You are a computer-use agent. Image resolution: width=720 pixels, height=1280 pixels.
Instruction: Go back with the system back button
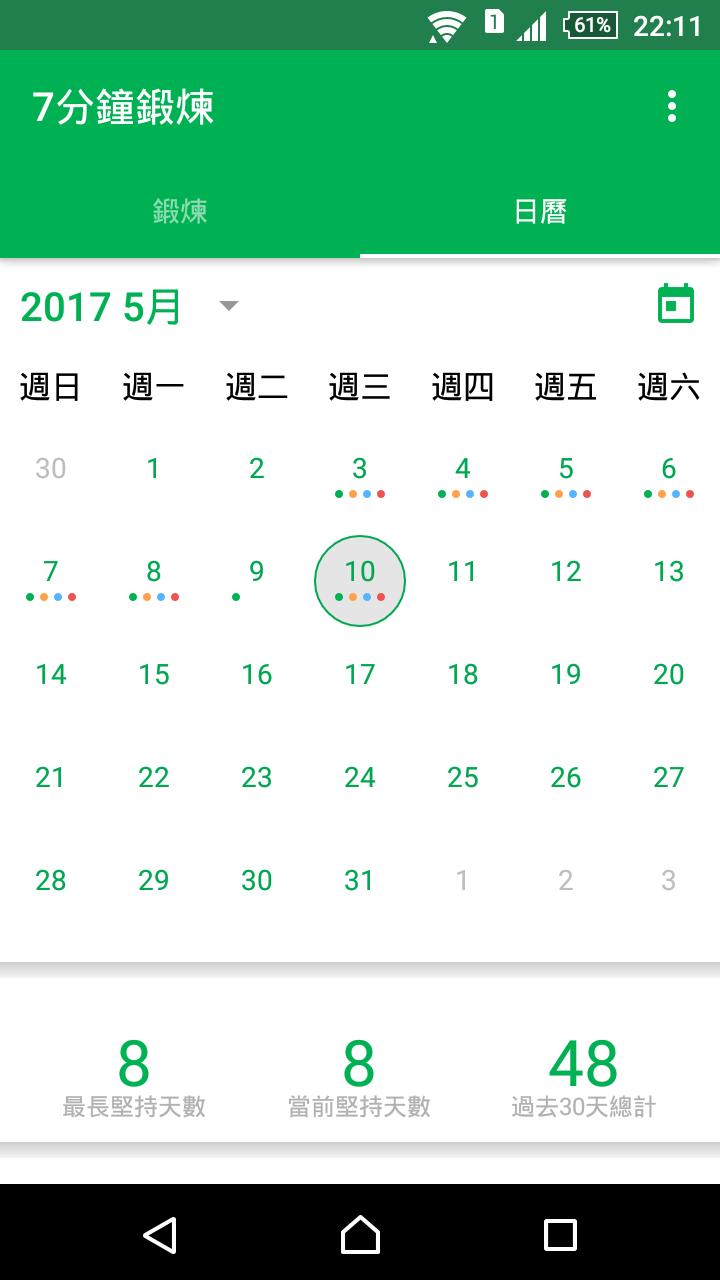coord(160,1235)
